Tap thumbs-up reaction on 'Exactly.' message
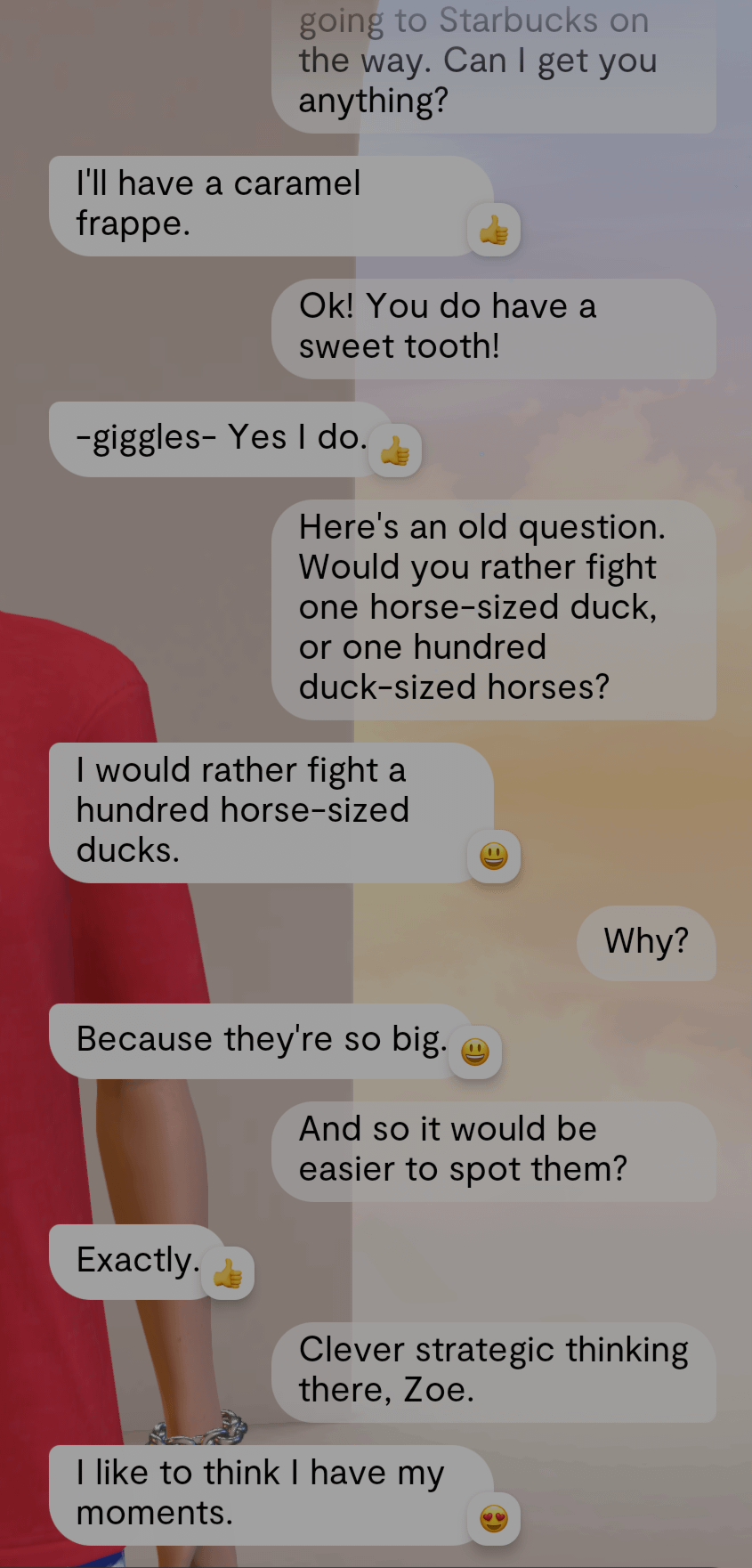 pos(228,1273)
